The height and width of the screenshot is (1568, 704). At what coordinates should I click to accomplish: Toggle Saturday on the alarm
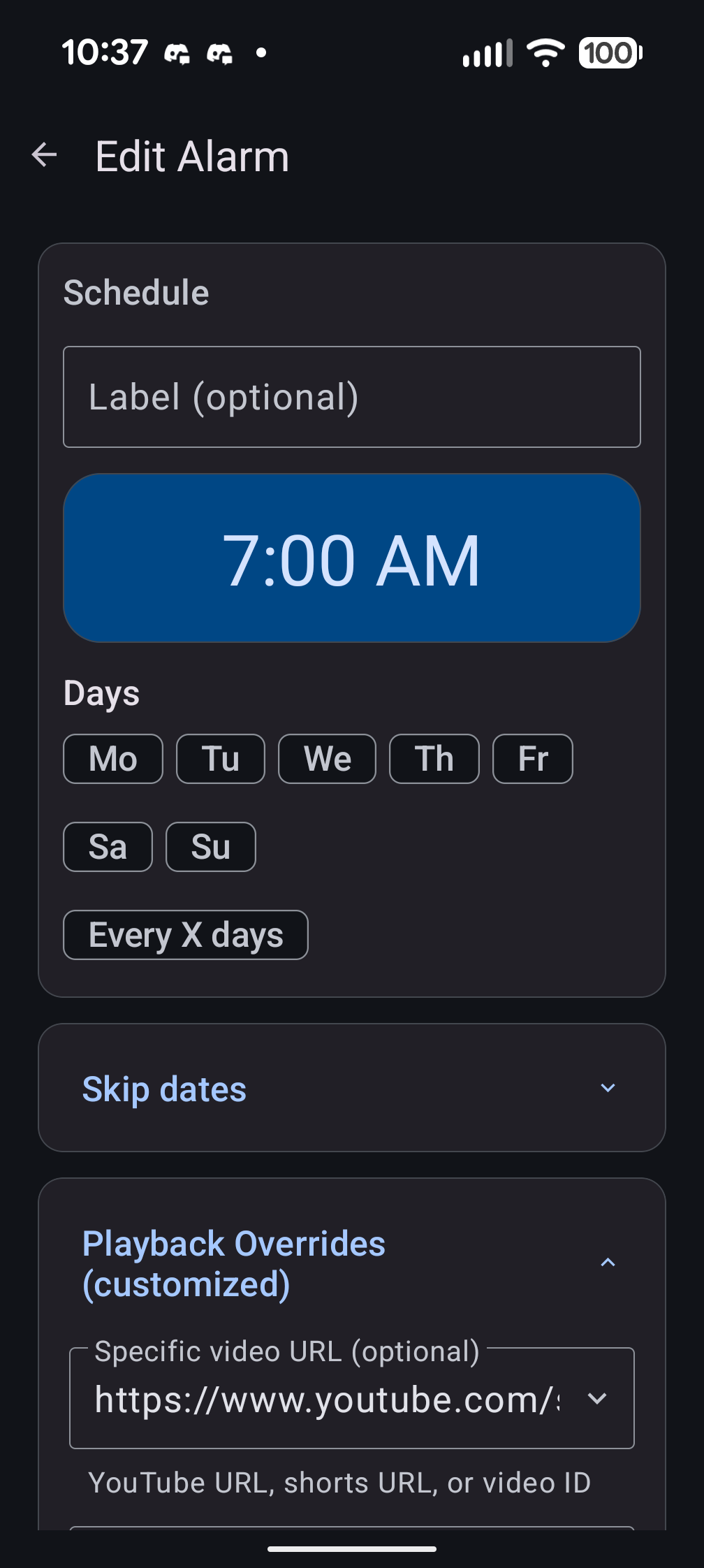point(108,846)
